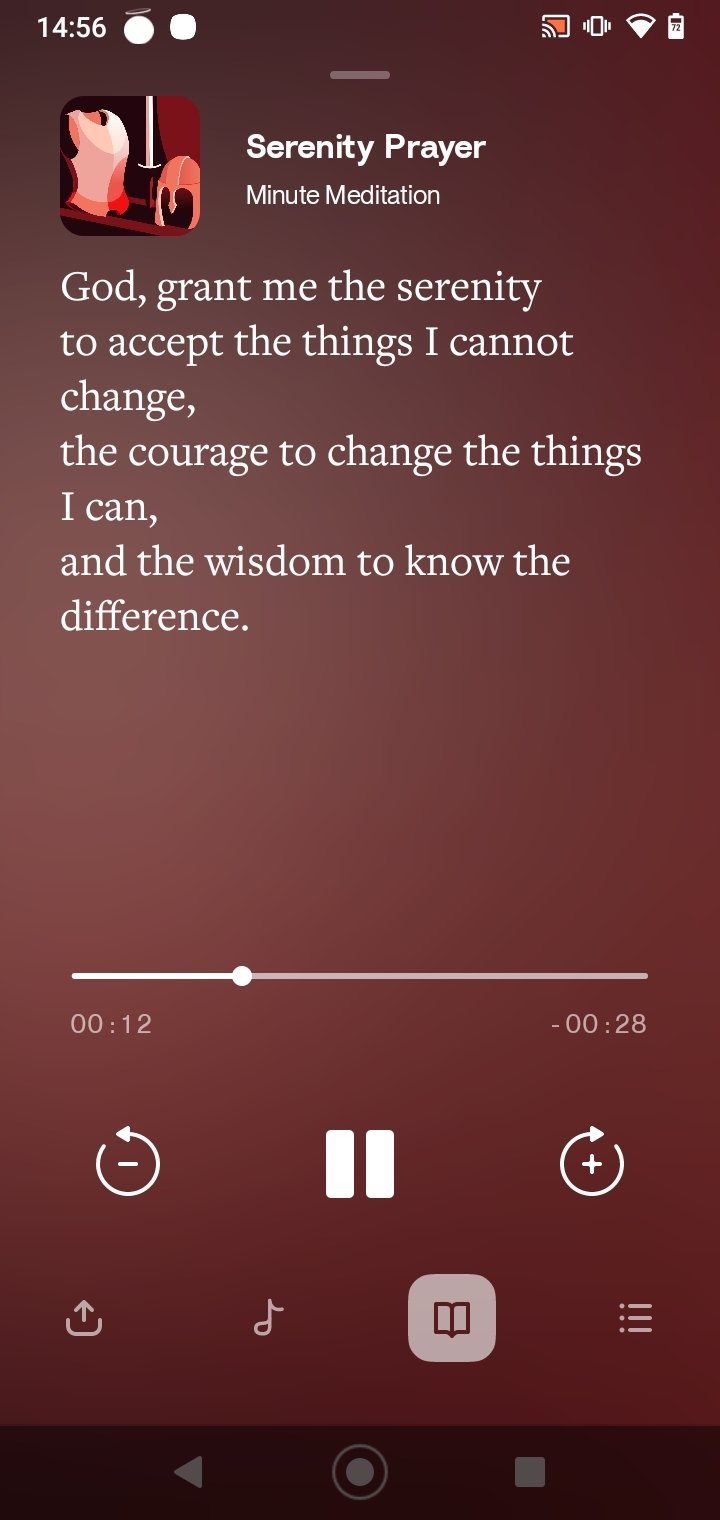The height and width of the screenshot is (1520, 720).
Task: Rewind playback with the minus icon
Action: [x=128, y=1161]
